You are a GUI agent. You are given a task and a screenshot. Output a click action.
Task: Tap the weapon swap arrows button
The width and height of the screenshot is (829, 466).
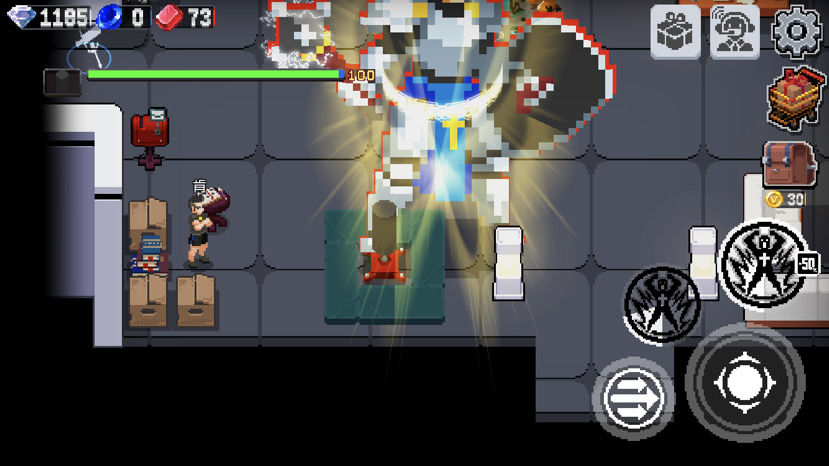633,399
